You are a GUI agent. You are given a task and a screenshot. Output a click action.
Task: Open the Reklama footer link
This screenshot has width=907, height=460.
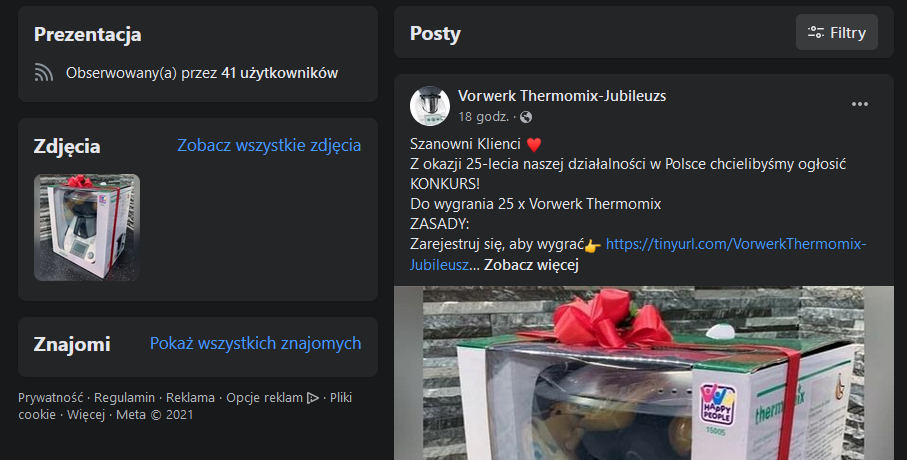tap(190, 398)
